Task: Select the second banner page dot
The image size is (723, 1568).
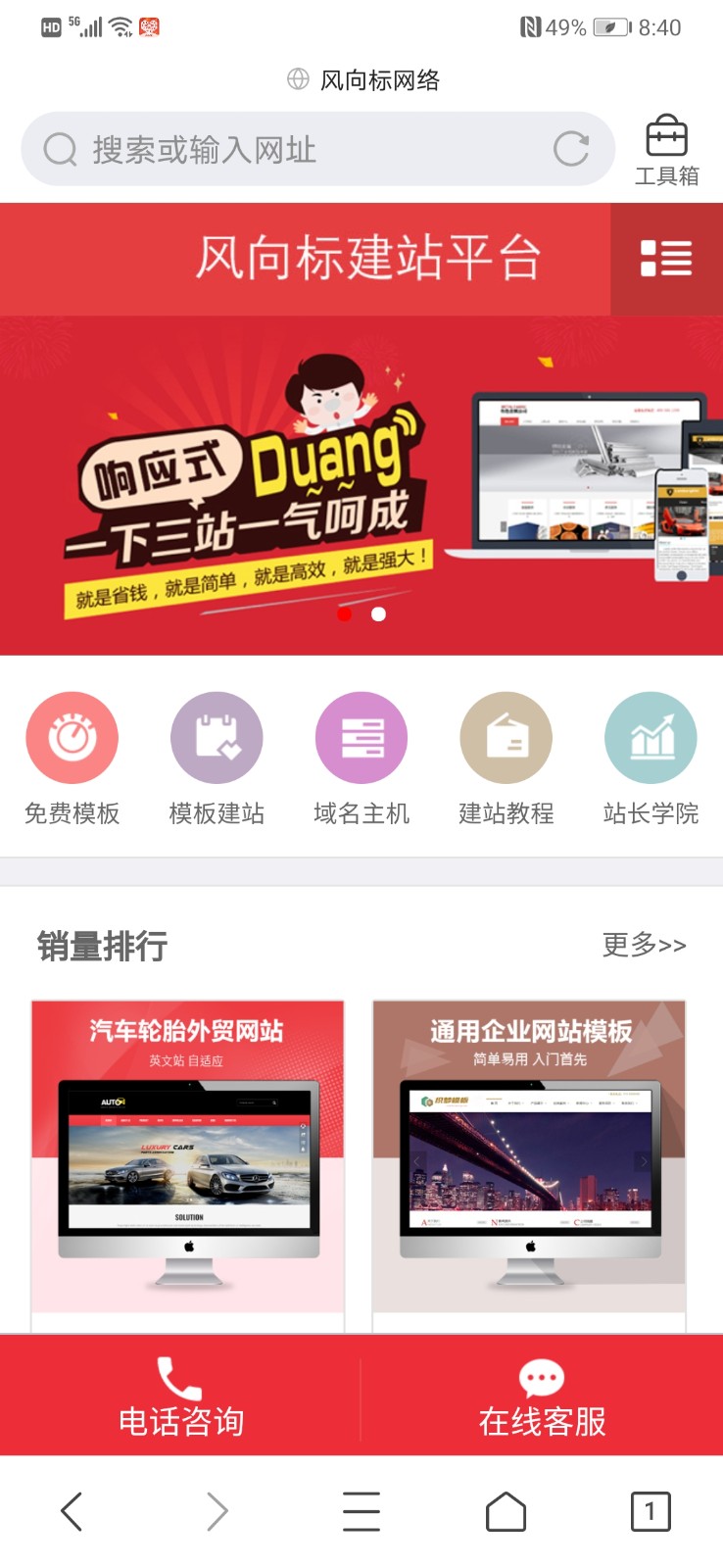Action: tap(379, 614)
